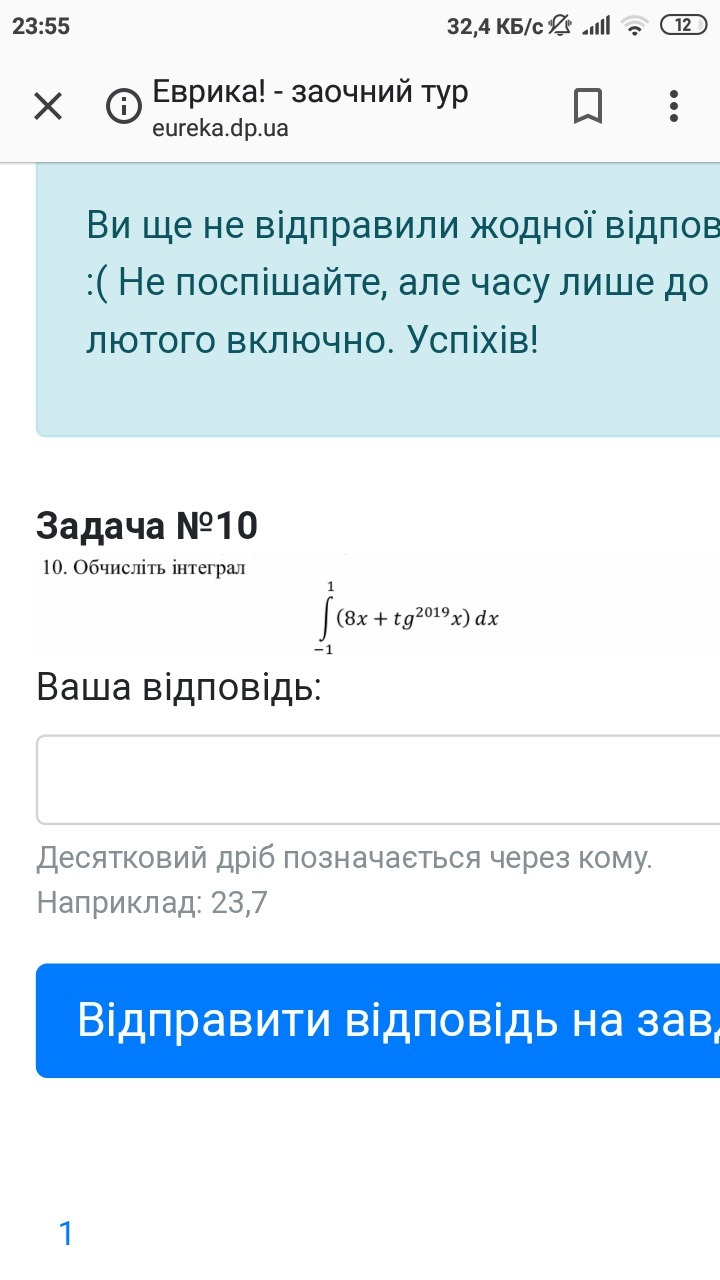View site information for eureka.dp.ua
Image resolution: width=720 pixels, height=1280 pixels.
click(x=123, y=106)
